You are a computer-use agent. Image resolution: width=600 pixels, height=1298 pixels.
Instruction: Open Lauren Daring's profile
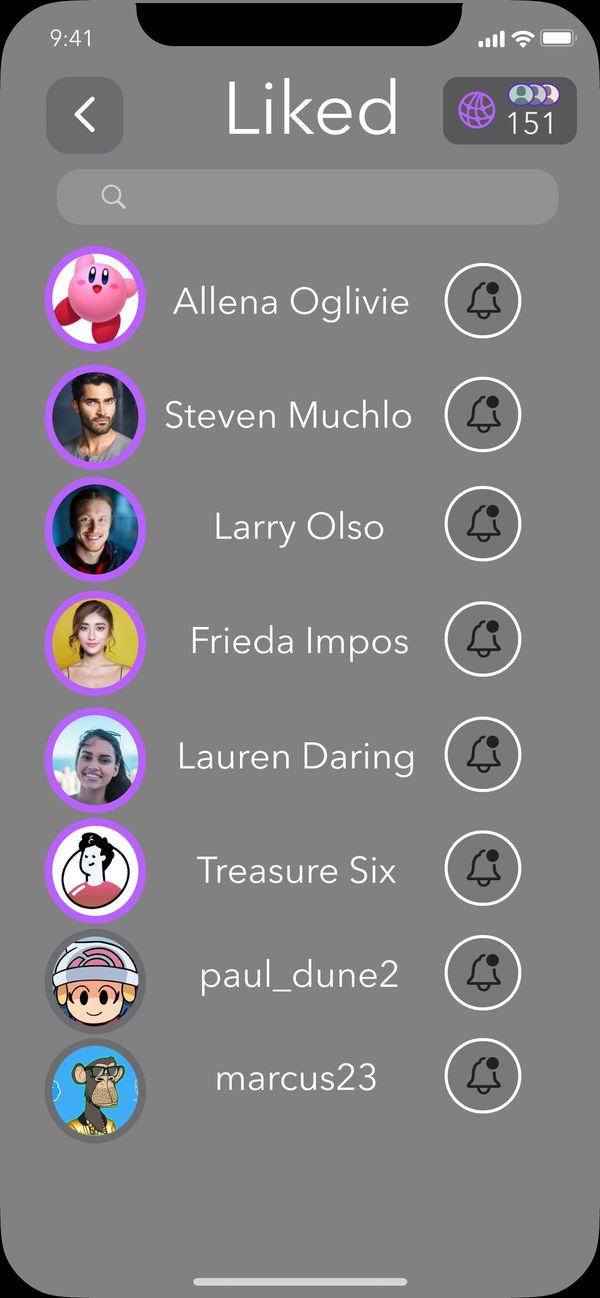[x=96, y=759]
